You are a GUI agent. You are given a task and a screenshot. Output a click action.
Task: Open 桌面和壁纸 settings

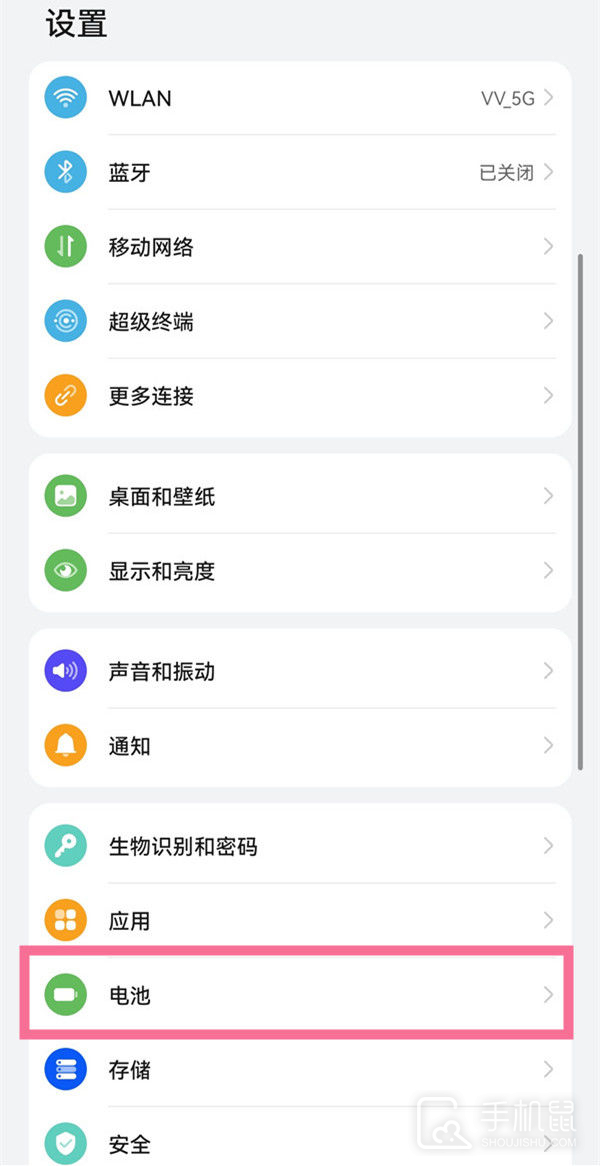300,496
